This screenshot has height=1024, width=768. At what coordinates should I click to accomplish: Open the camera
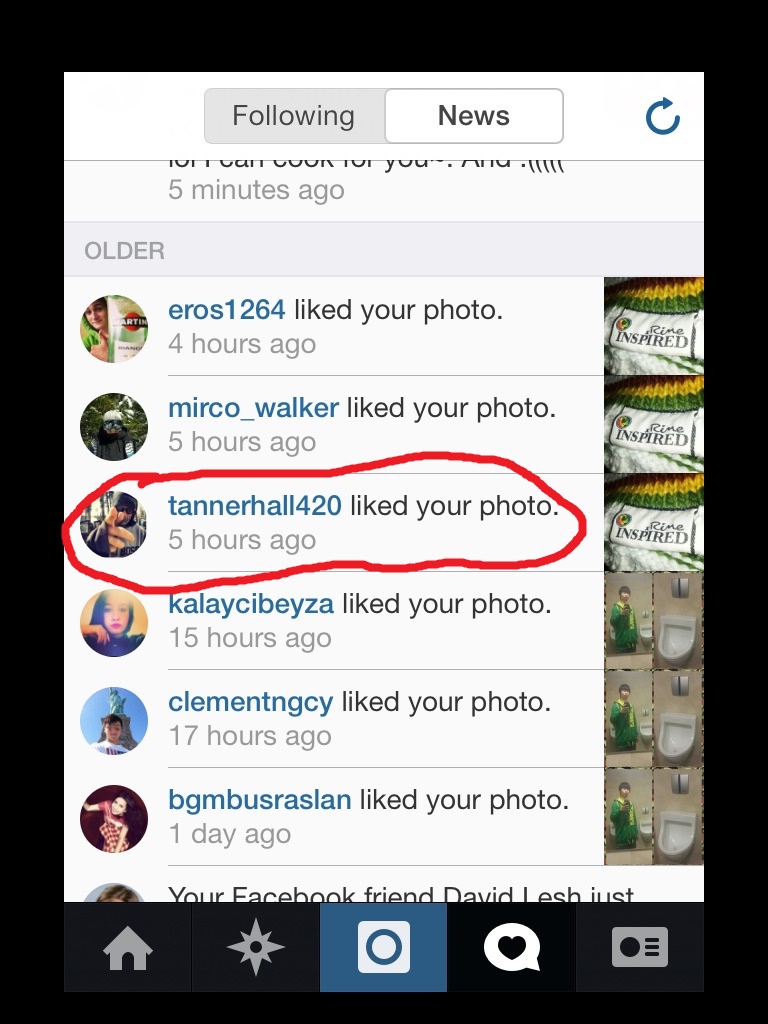[384, 948]
